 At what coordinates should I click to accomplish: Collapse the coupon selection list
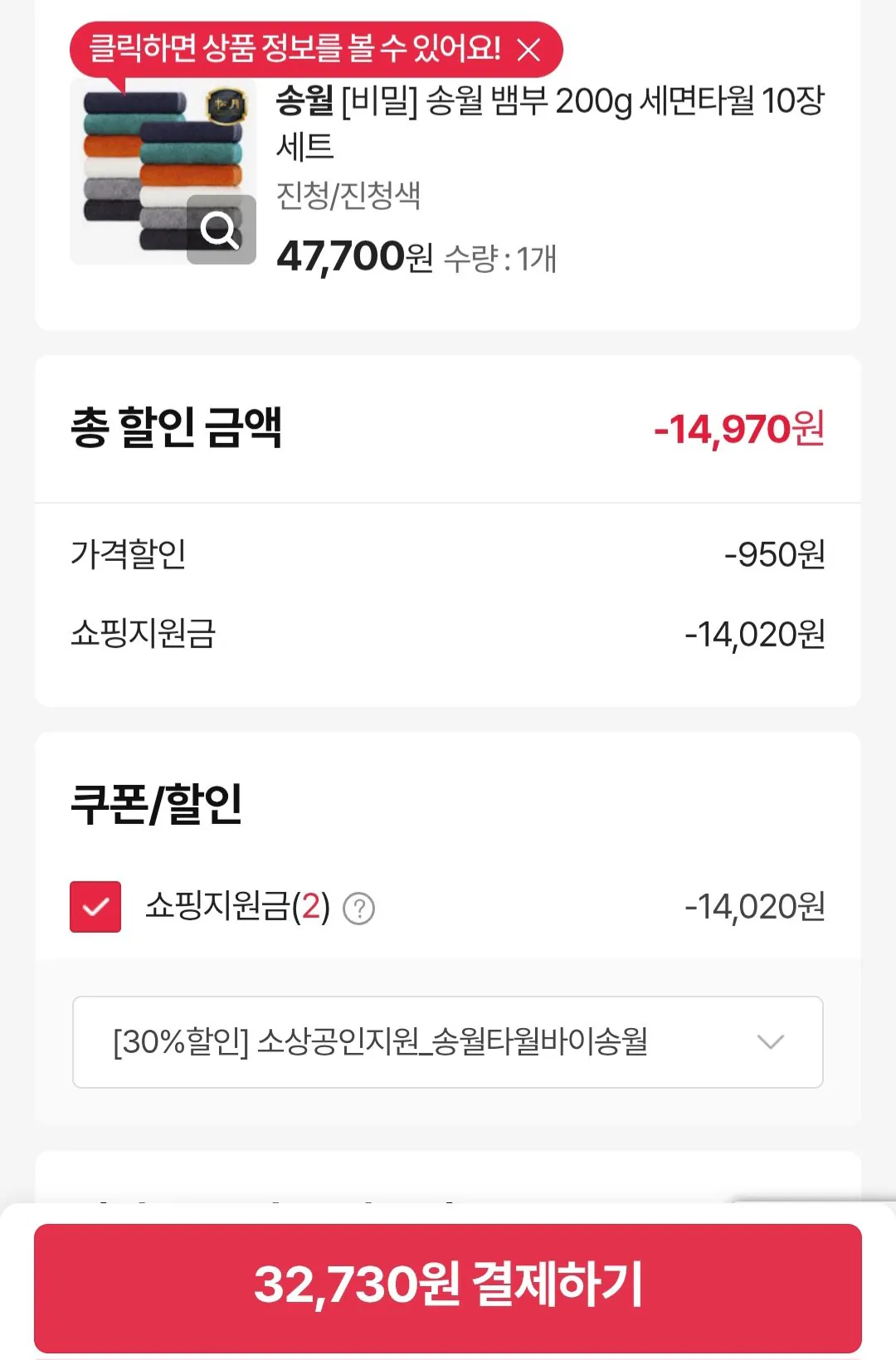click(772, 1041)
